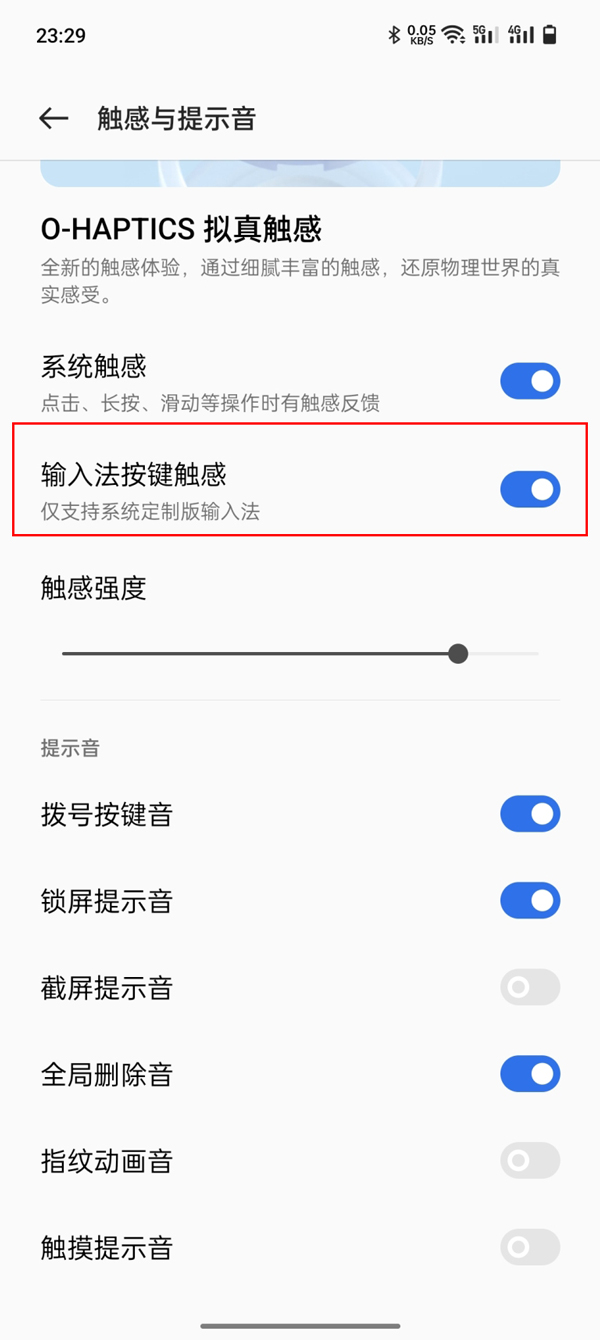The height and width of the screenshot is (1340, 600).
Task: Switch off 全局删除音
Action: 530,1074
